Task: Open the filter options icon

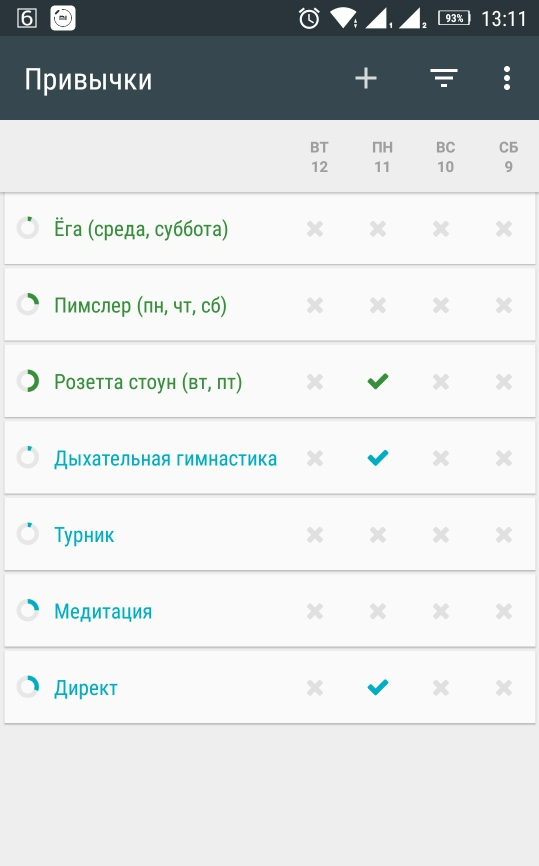Action: (x=444, y=78)
